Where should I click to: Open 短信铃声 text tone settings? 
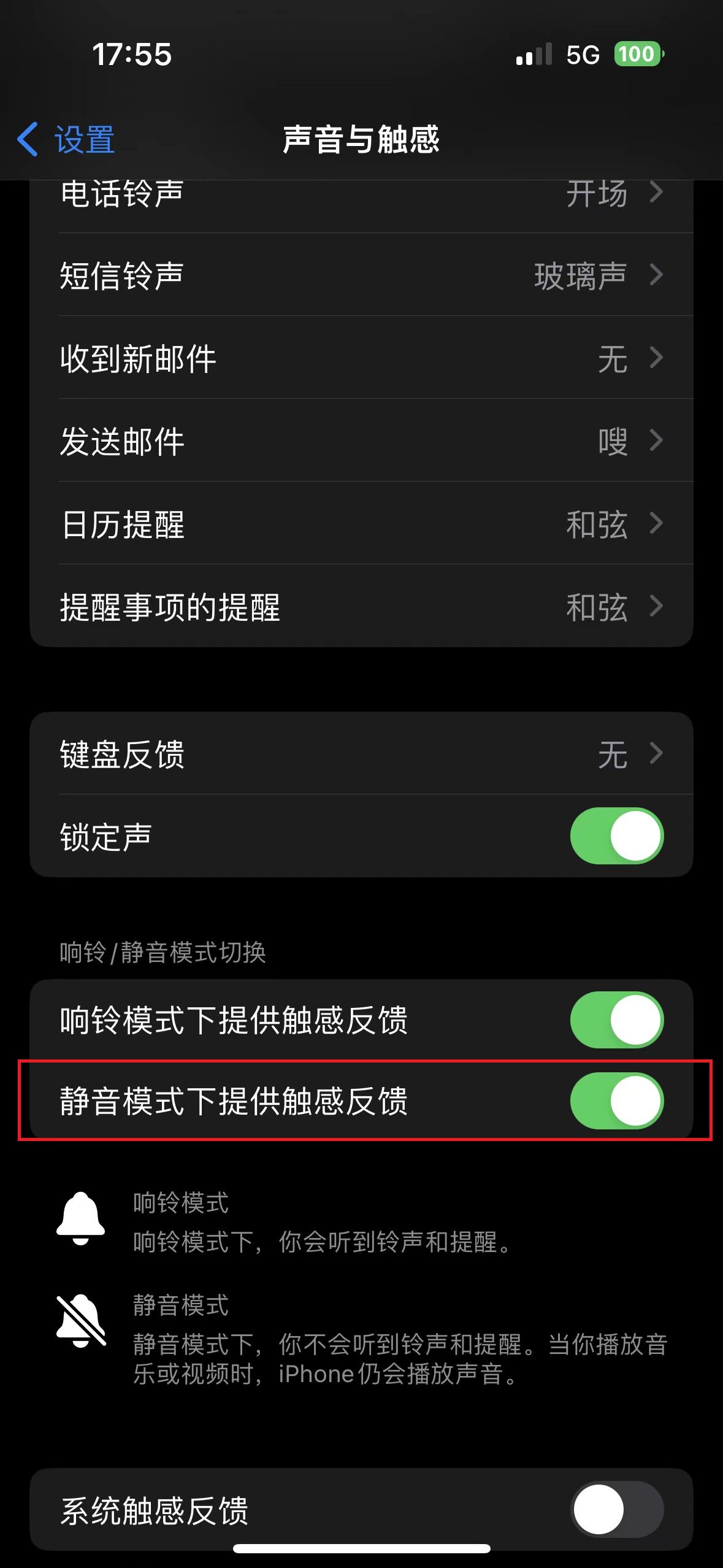tap(361, 275)
